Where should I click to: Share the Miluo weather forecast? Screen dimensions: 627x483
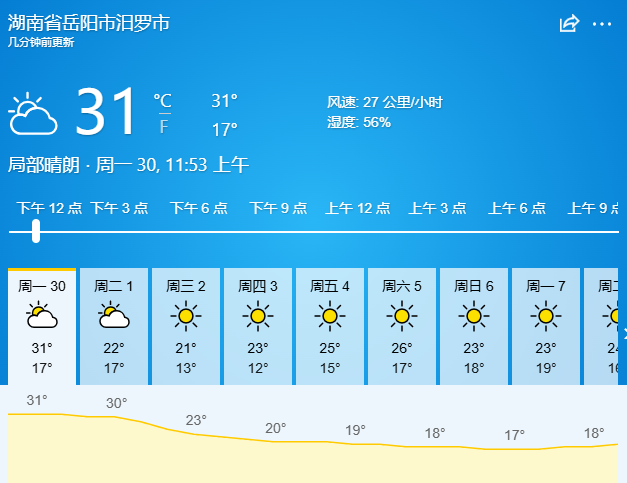click(569, 24)
